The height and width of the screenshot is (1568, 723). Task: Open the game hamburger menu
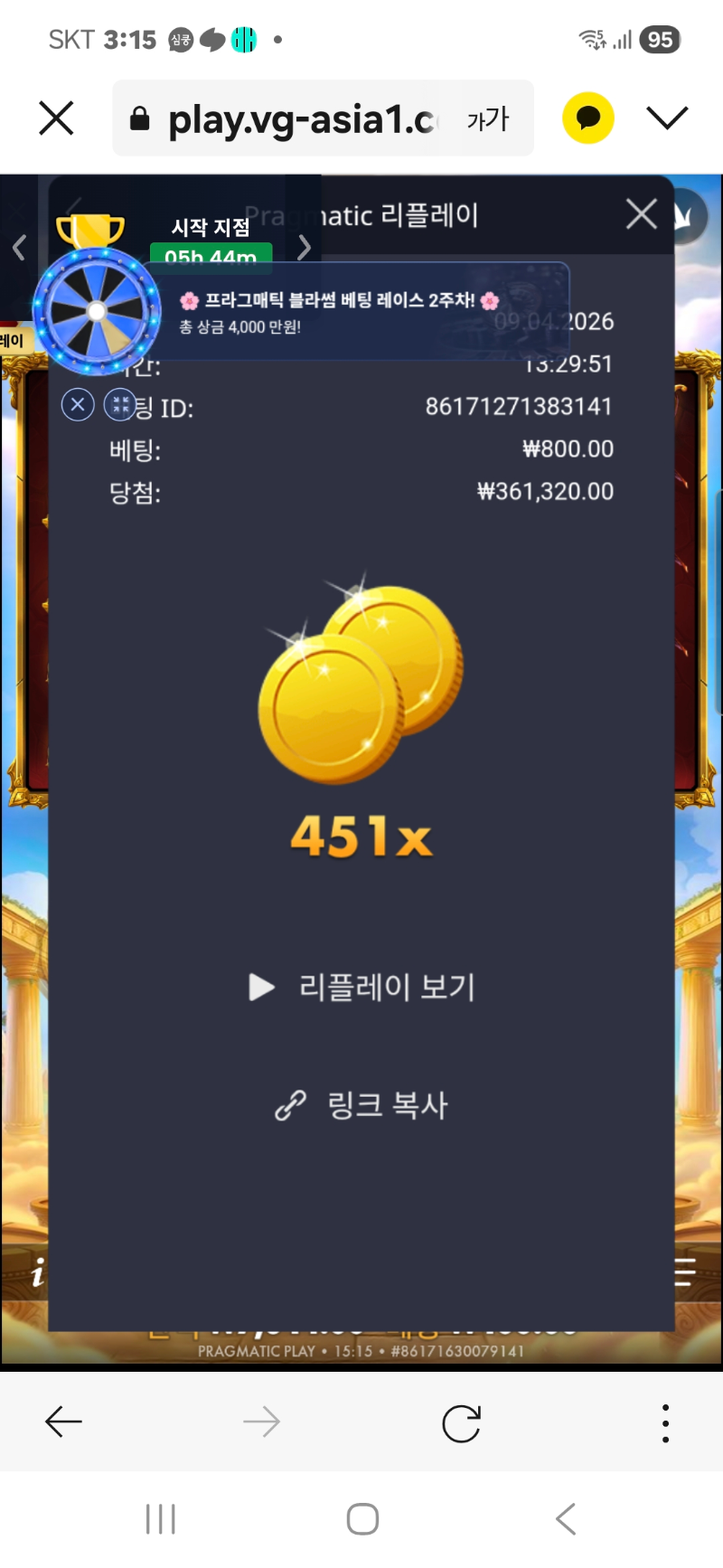click(684, 1271)
